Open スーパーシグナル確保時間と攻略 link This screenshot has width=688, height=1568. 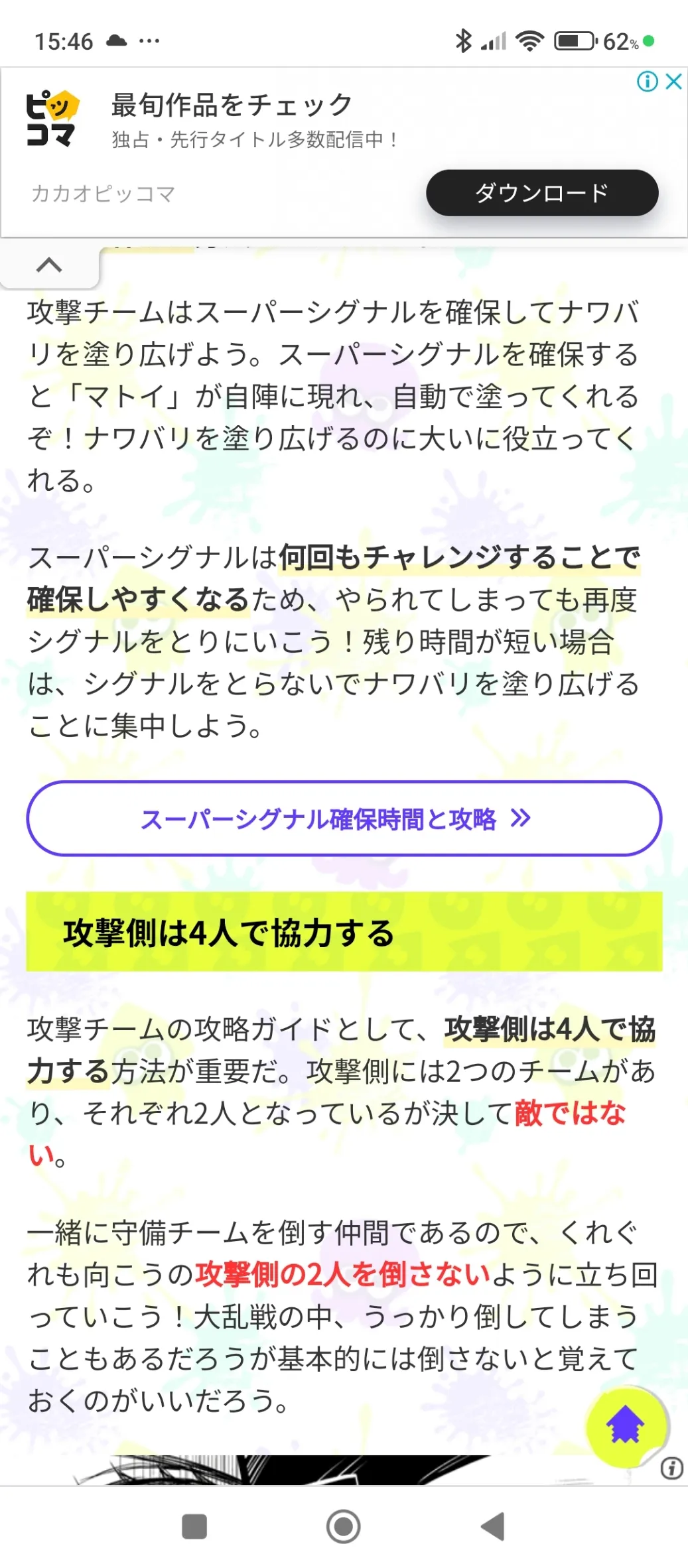(x=344, y=818)
